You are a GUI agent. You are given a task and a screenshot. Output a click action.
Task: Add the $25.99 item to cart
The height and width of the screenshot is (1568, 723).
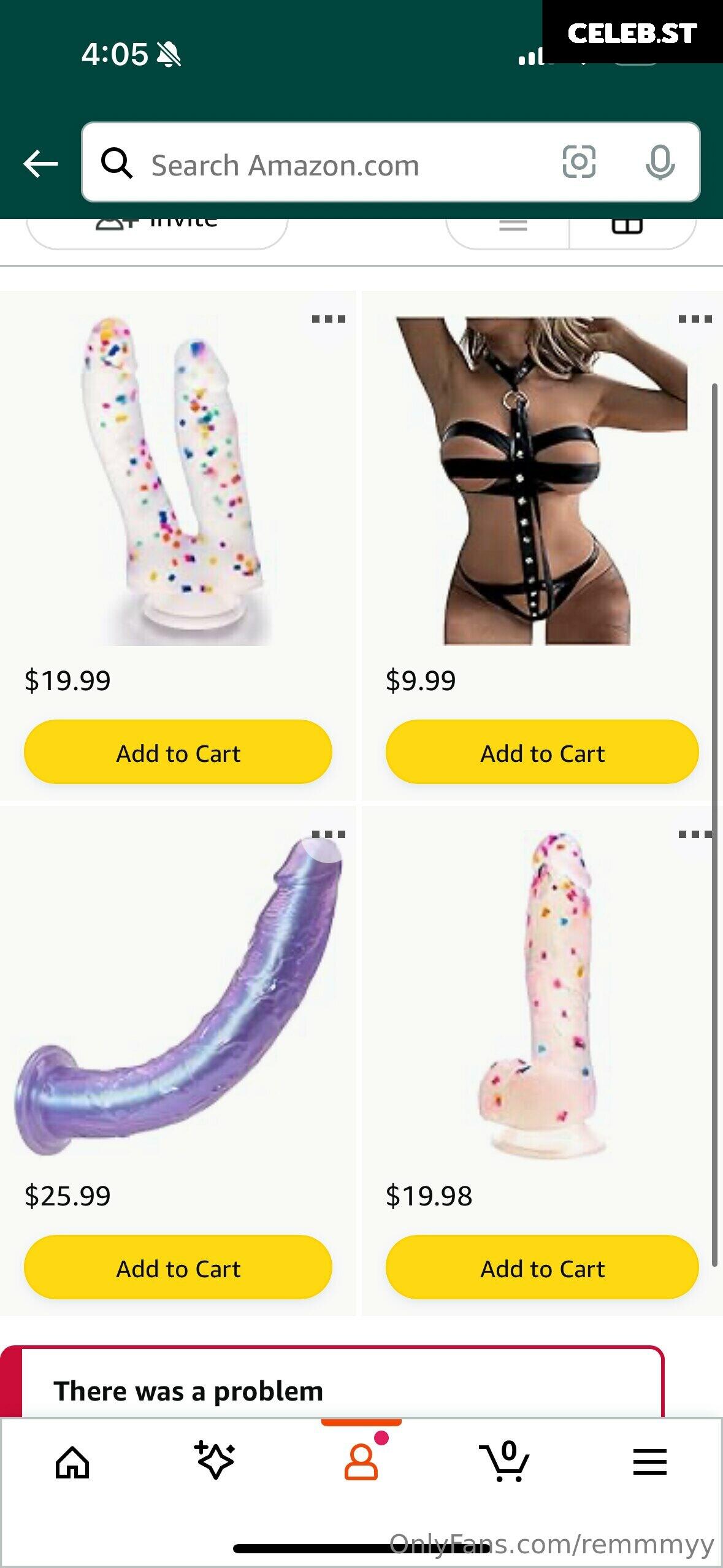[178, 1267]
